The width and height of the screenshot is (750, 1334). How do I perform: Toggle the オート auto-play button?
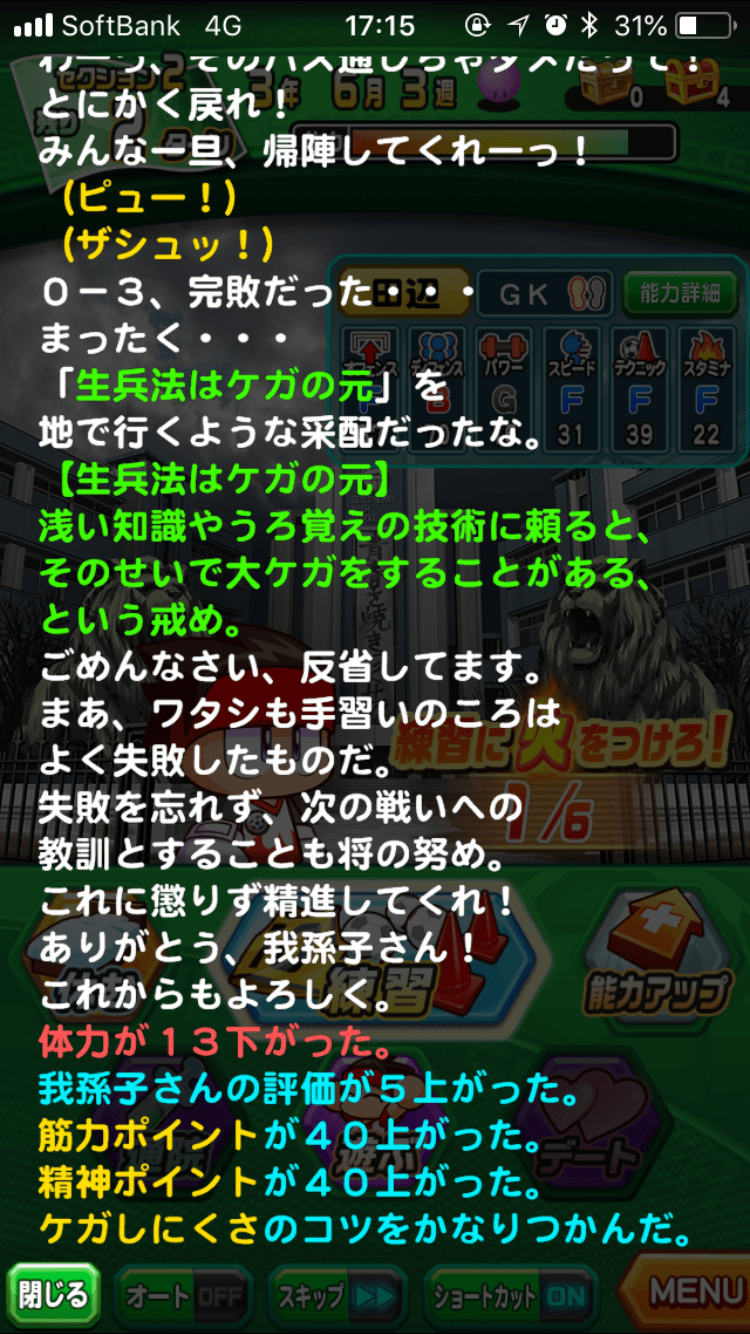pos(183,1297)
